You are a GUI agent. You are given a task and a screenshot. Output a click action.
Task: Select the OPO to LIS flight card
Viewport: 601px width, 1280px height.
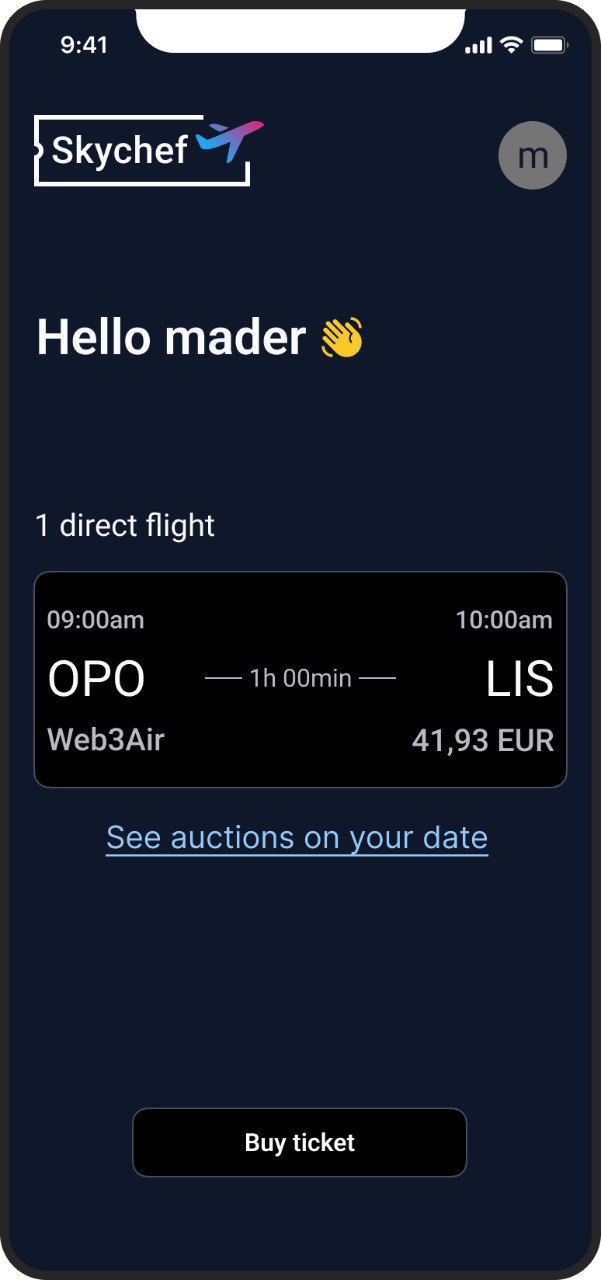(300, 679)
